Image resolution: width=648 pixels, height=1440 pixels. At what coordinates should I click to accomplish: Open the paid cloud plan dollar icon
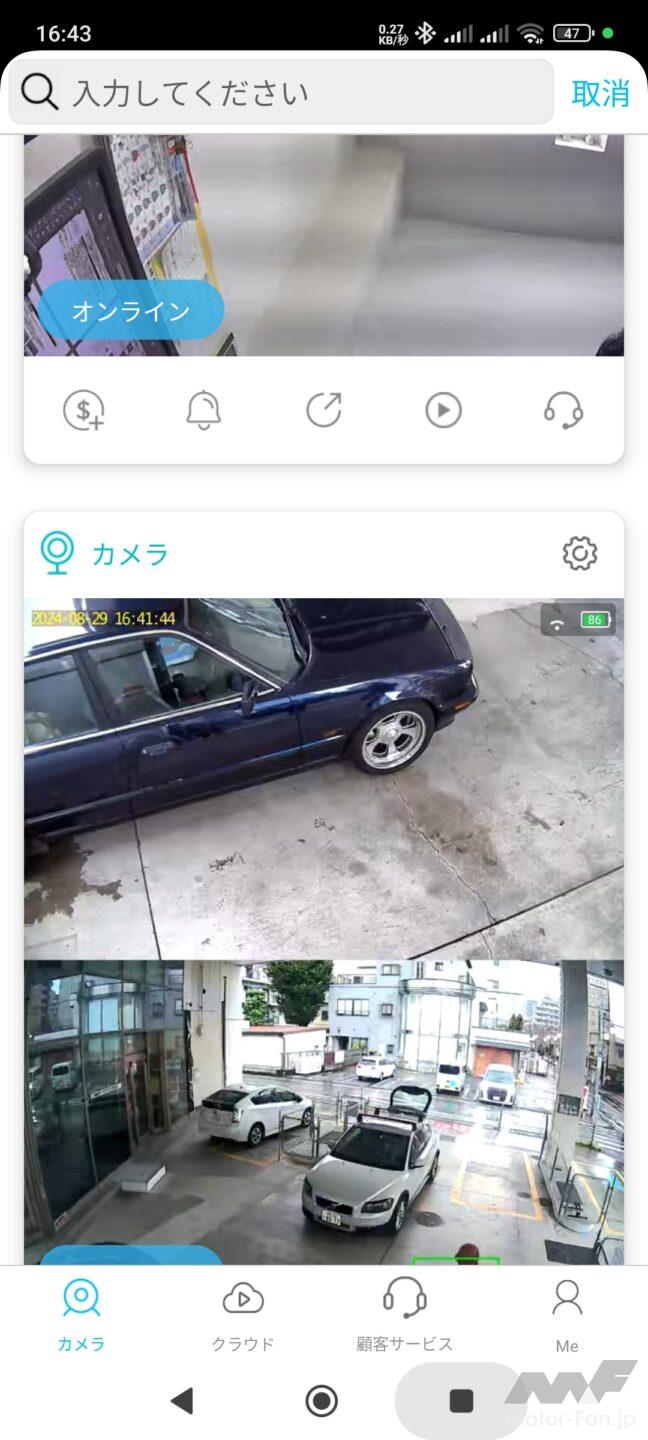[x=84, y=410]
